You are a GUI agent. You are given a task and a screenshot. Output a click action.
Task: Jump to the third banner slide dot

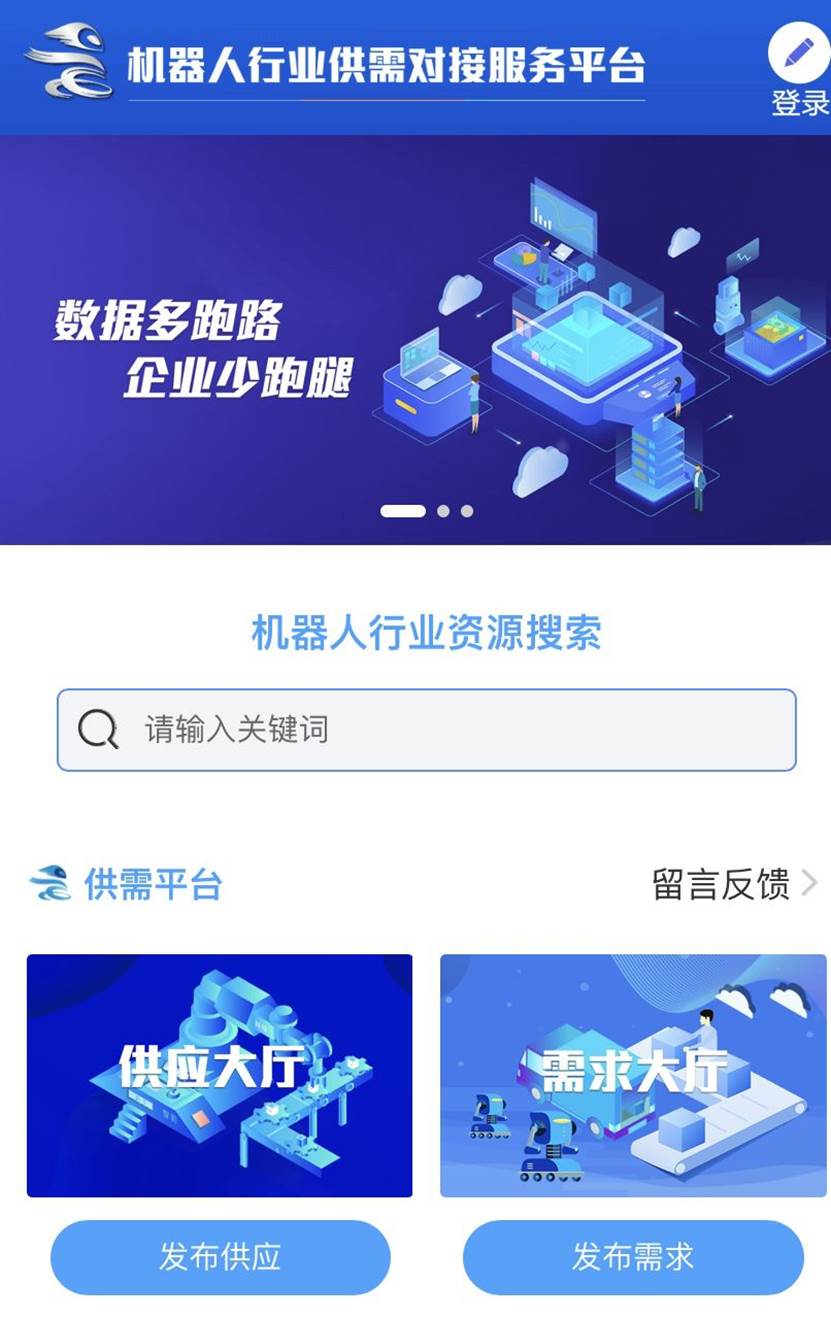[x=467, y=511]
